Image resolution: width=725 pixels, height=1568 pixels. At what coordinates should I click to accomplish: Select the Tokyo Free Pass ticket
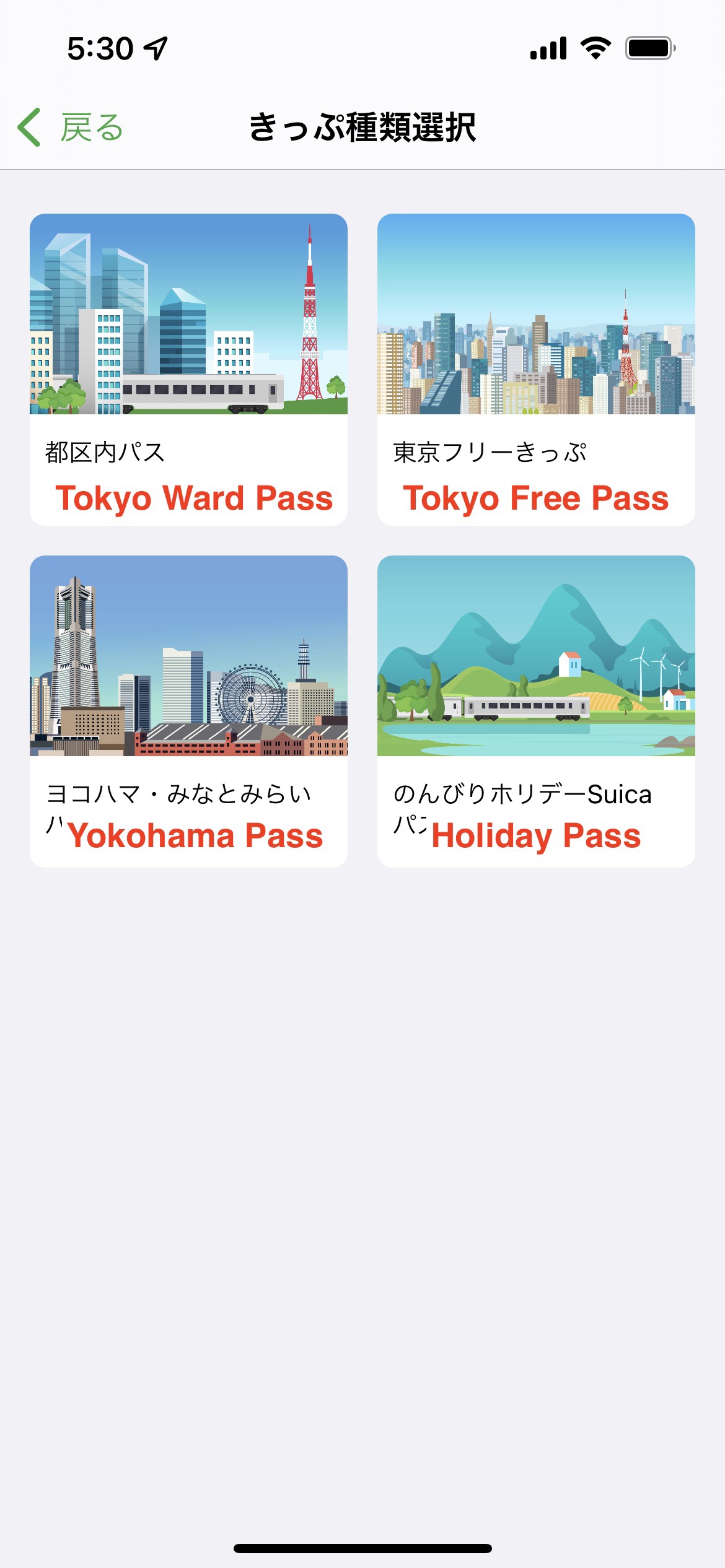pos(537,368)
